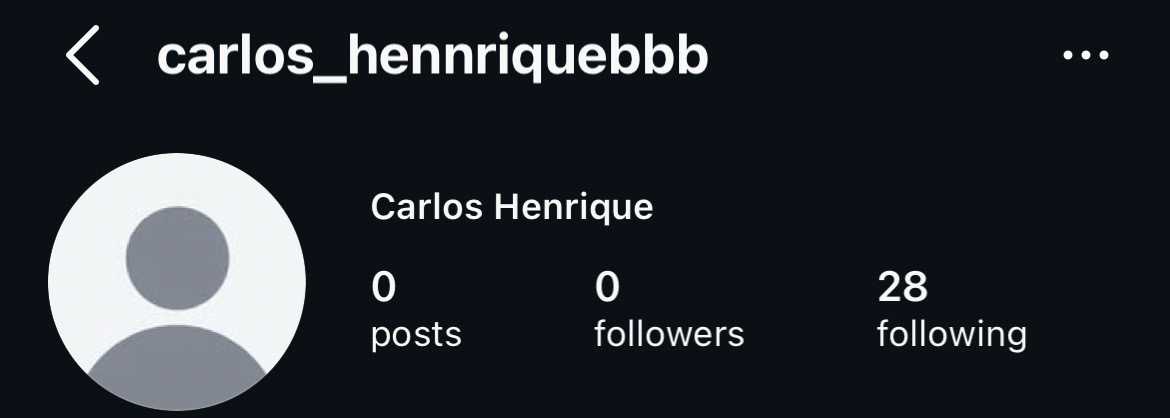View the default profile picture
Screen dimensions: 1170x418
coord(177,282)
